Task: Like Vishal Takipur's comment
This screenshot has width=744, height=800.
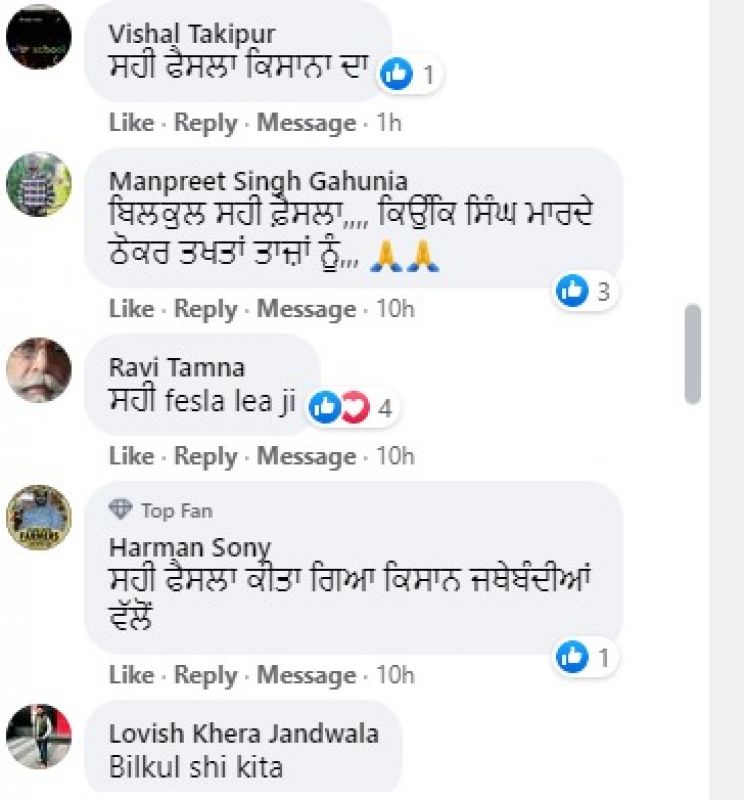Action: [x=130, y=123]
